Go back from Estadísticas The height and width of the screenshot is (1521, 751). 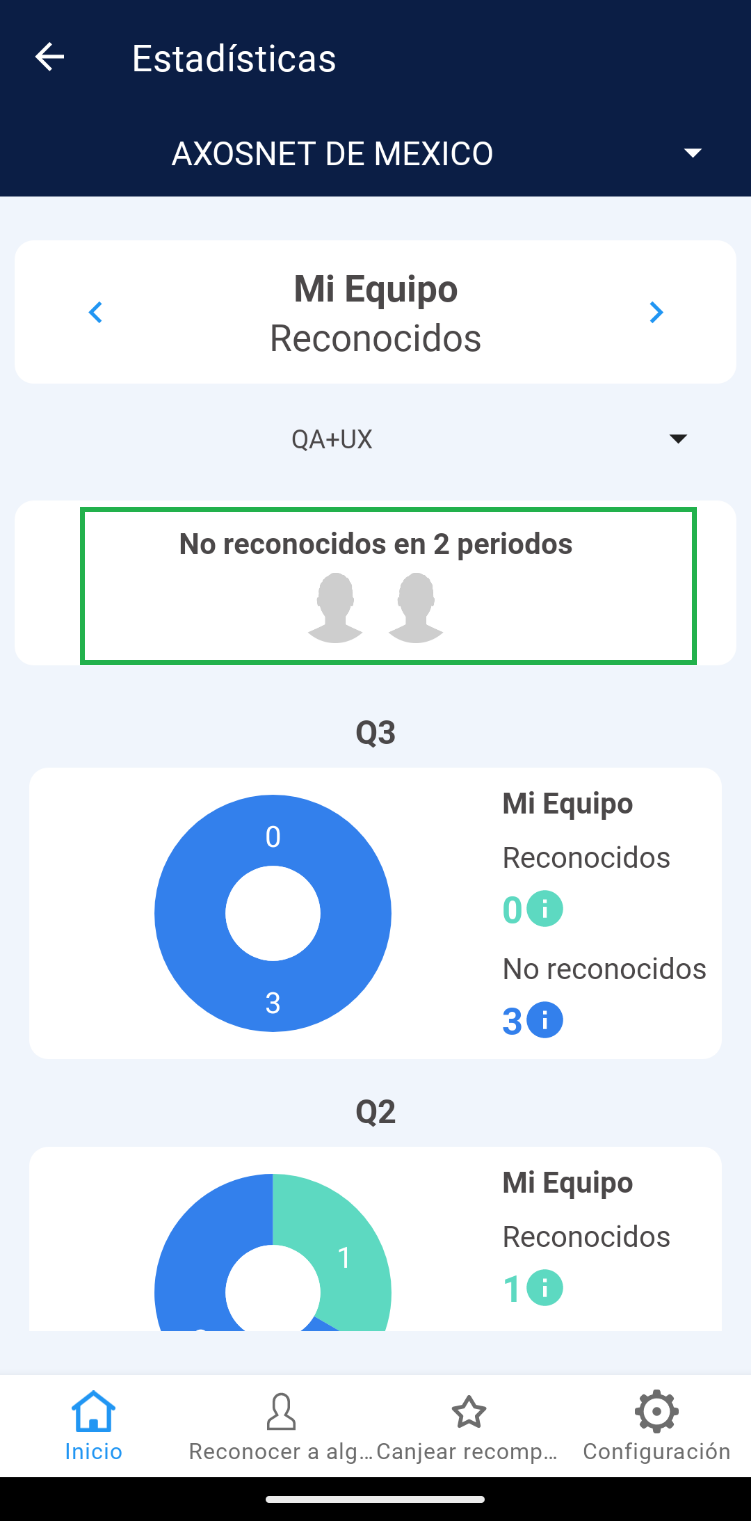click(x=49, y=58)
